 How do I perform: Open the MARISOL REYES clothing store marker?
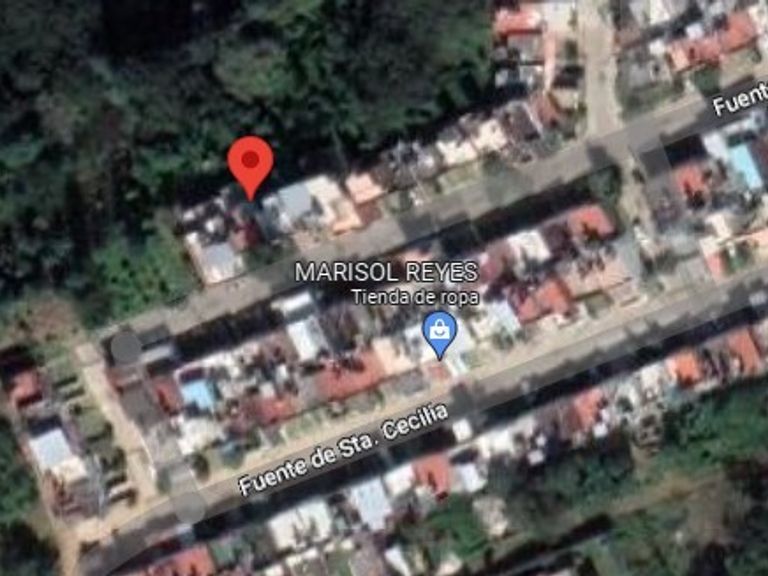click(439, 335)
